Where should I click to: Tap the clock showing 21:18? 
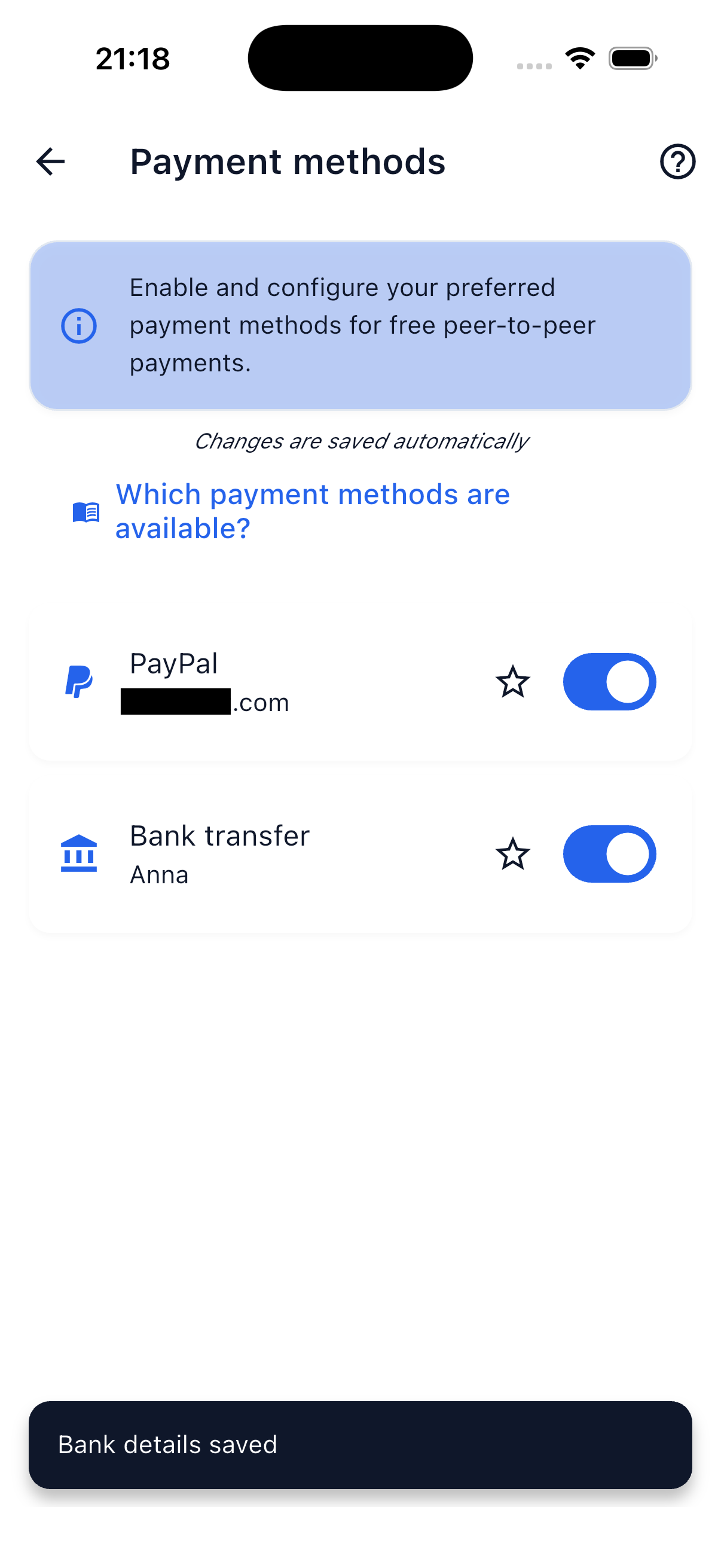pyautogui.click(x=132, y=58)
